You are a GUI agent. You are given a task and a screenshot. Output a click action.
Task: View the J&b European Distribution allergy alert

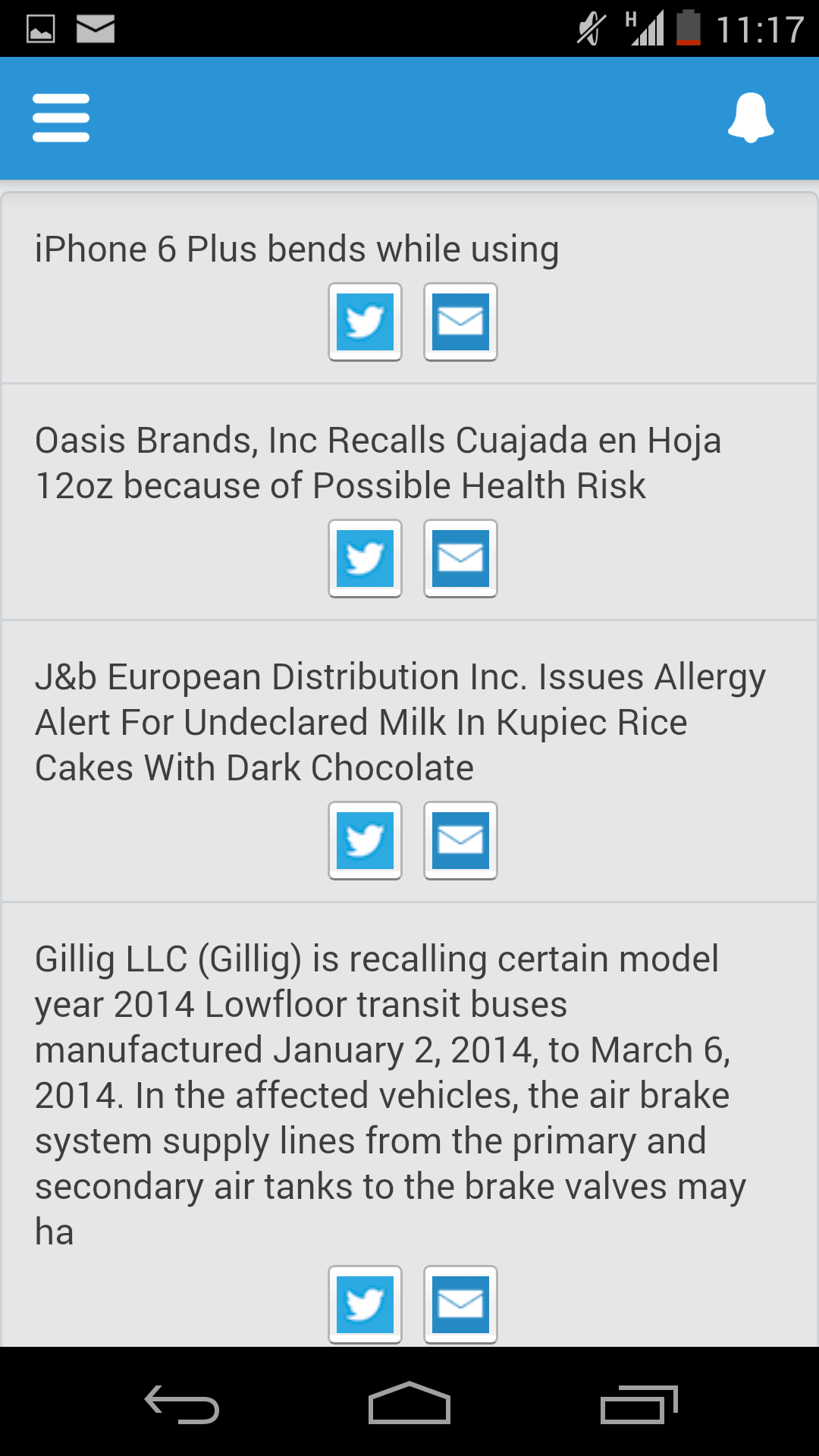tap(400, 722)
